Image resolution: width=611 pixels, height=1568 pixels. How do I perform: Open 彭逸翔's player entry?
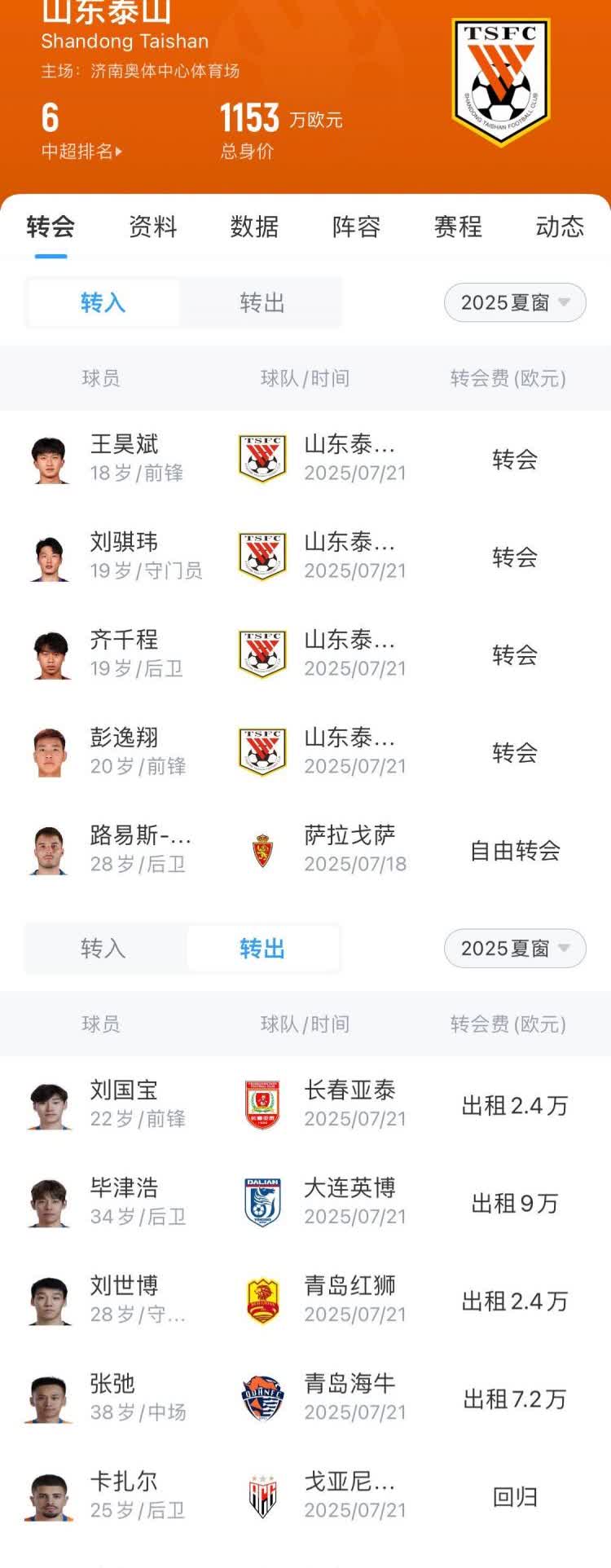(305, 752)
